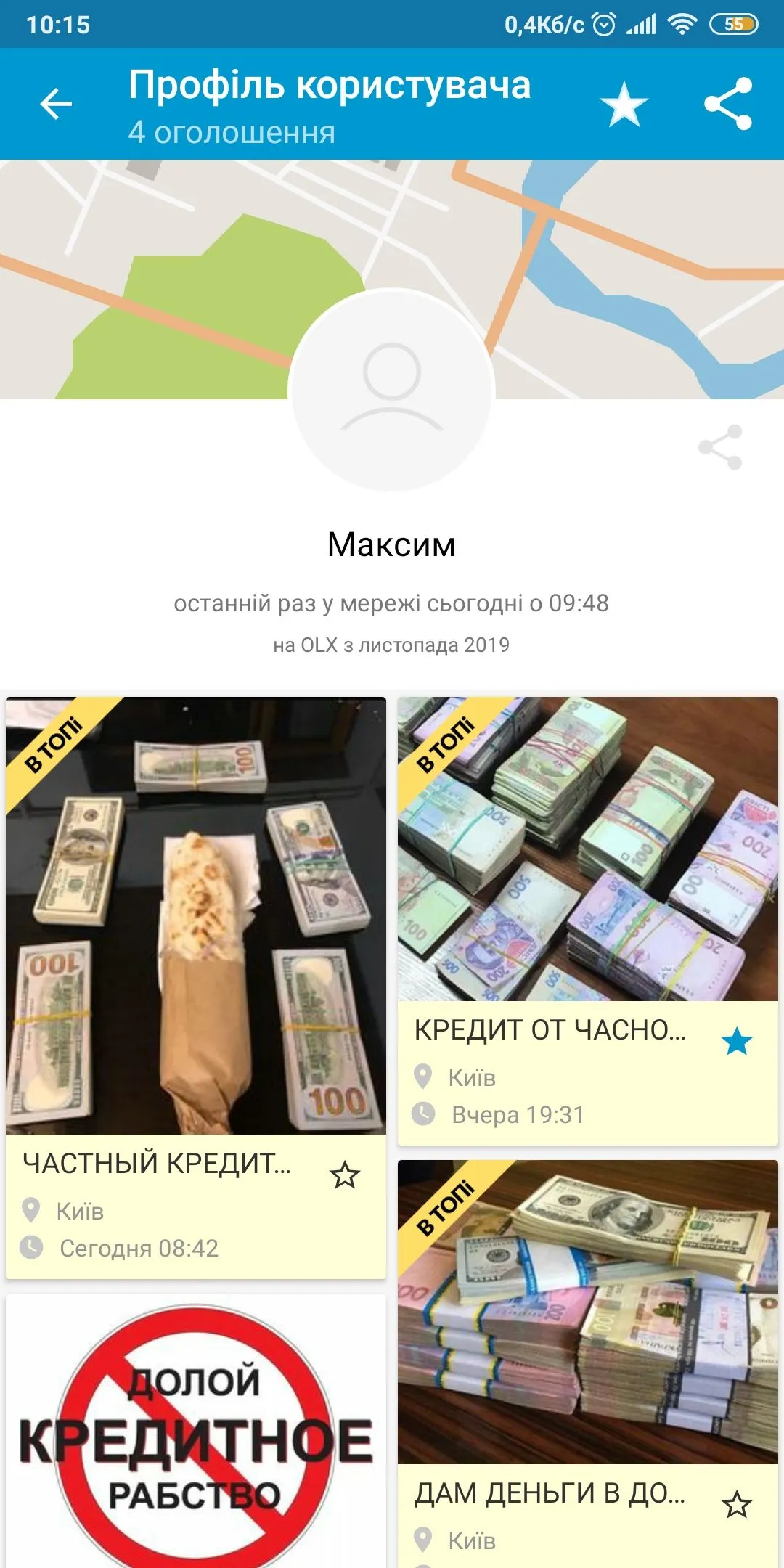Tap the gray share icon below the map
The image size is (784, 1568).
pos(720,447)
